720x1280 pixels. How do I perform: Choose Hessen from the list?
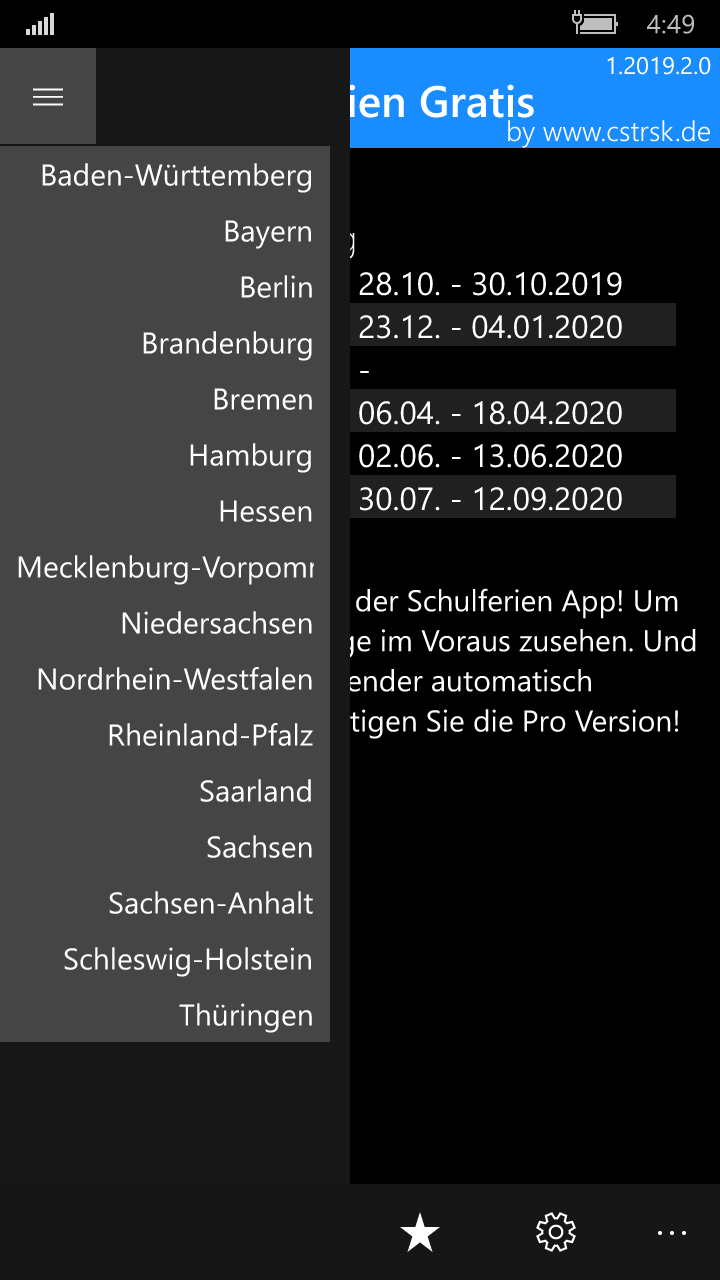click(x=265, y=512)
